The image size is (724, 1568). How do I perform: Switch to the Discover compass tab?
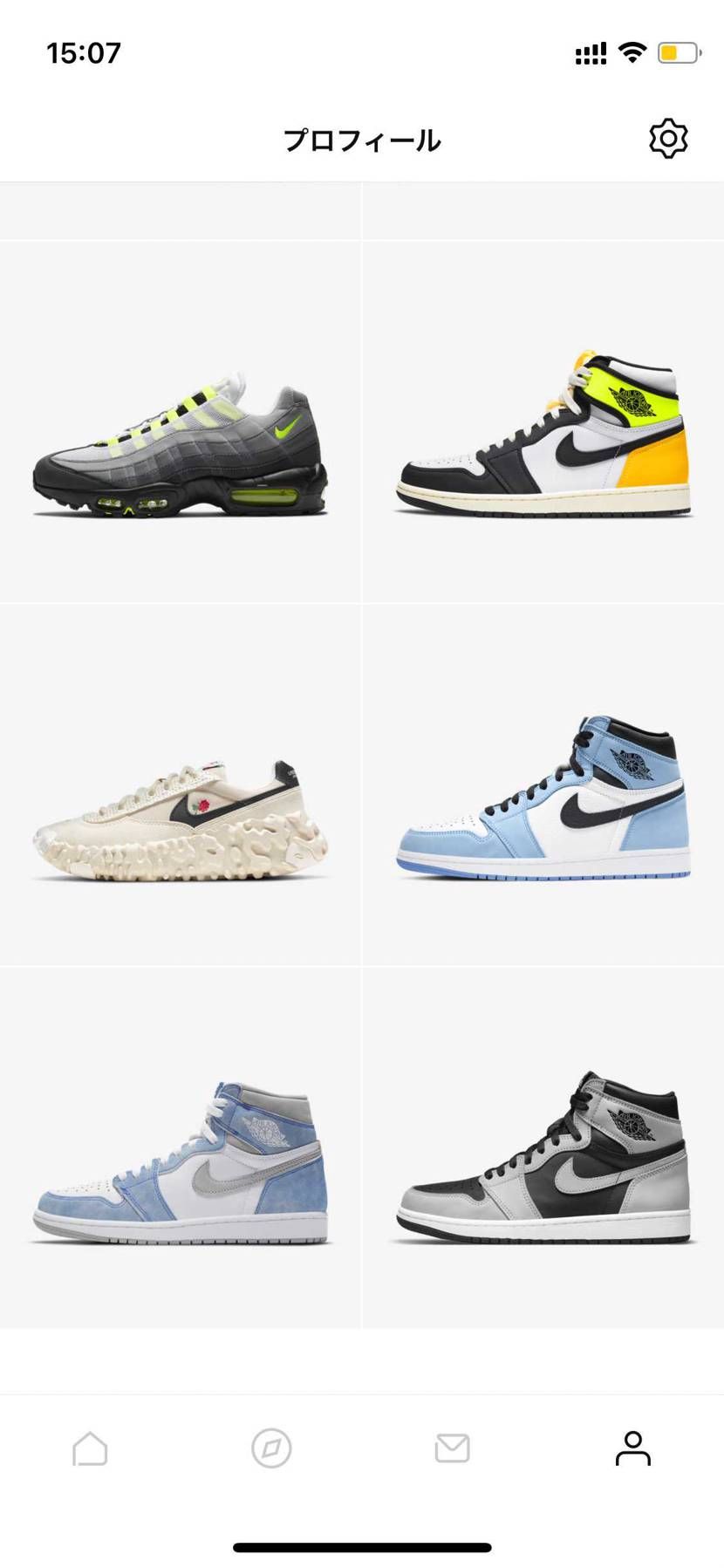(x=271, y=1448)
